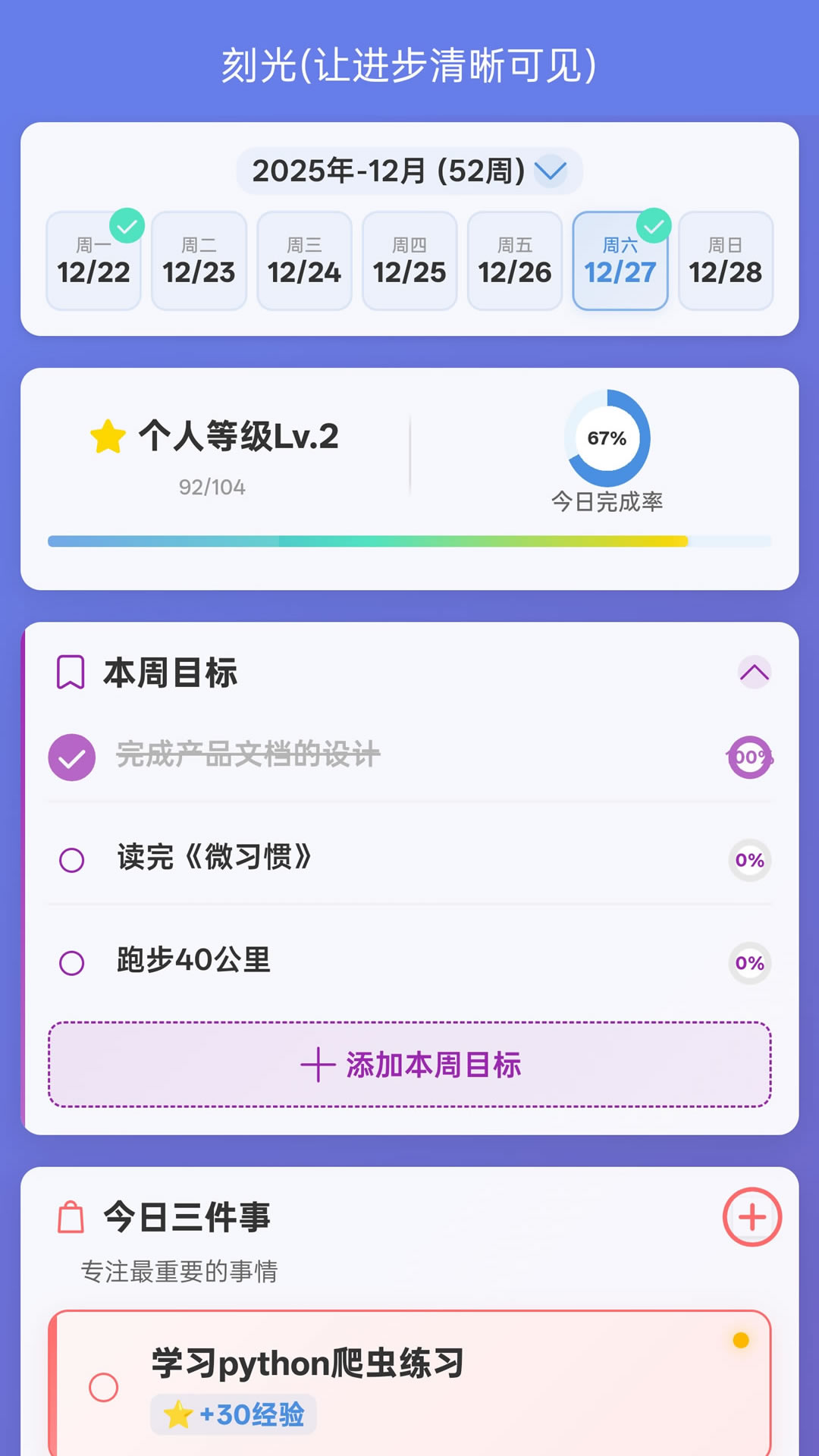Mark 读完《微习惯》 as complete
Viewport: 819px width, 1456px height.
72,859
